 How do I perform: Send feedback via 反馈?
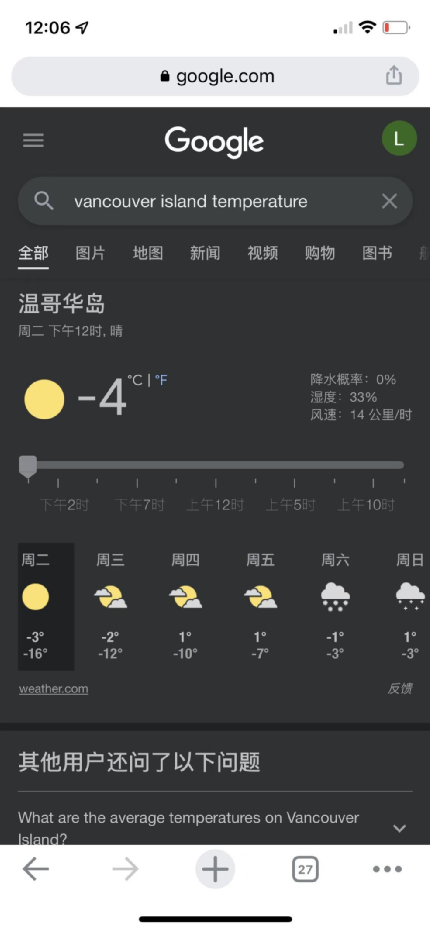coord(400,689)
